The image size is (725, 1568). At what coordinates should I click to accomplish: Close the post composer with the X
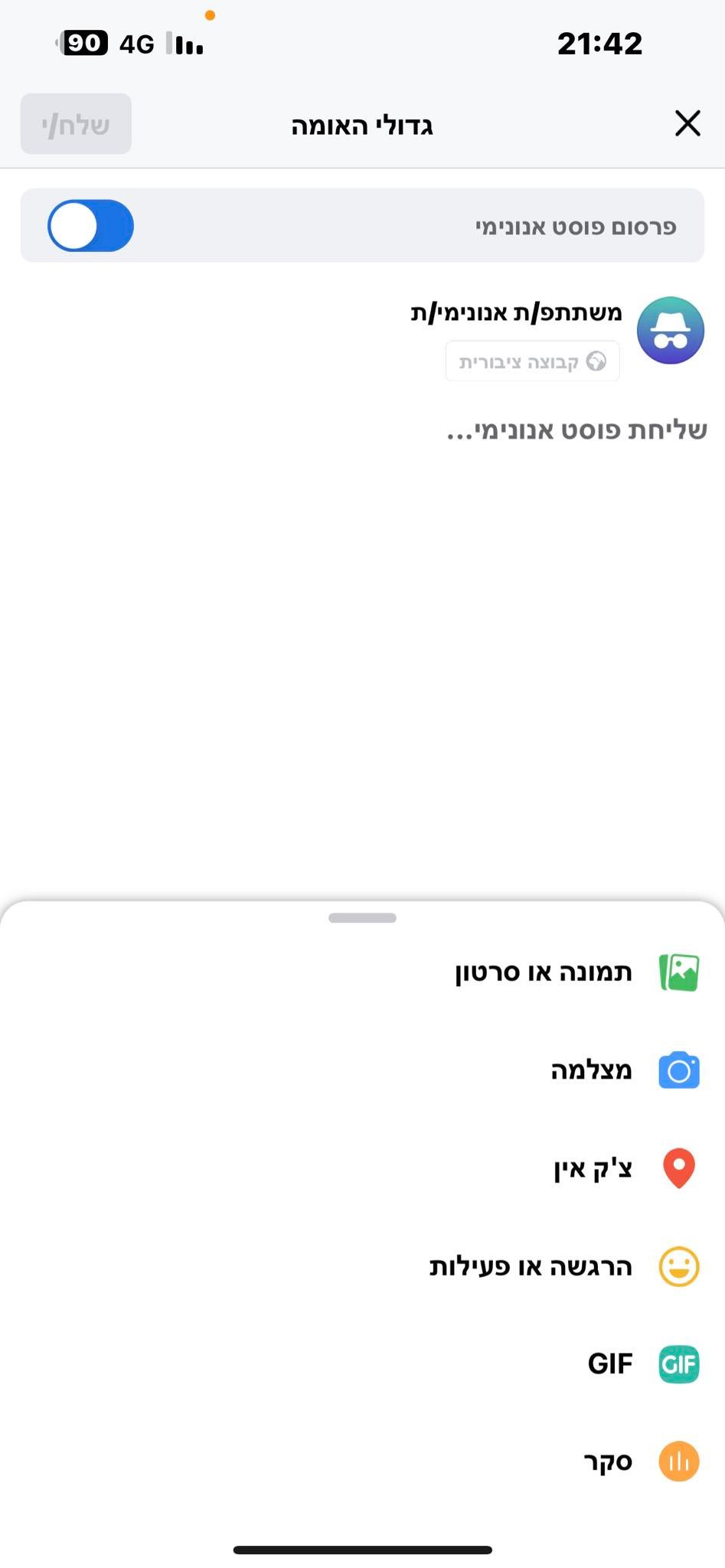click(687, 123)
